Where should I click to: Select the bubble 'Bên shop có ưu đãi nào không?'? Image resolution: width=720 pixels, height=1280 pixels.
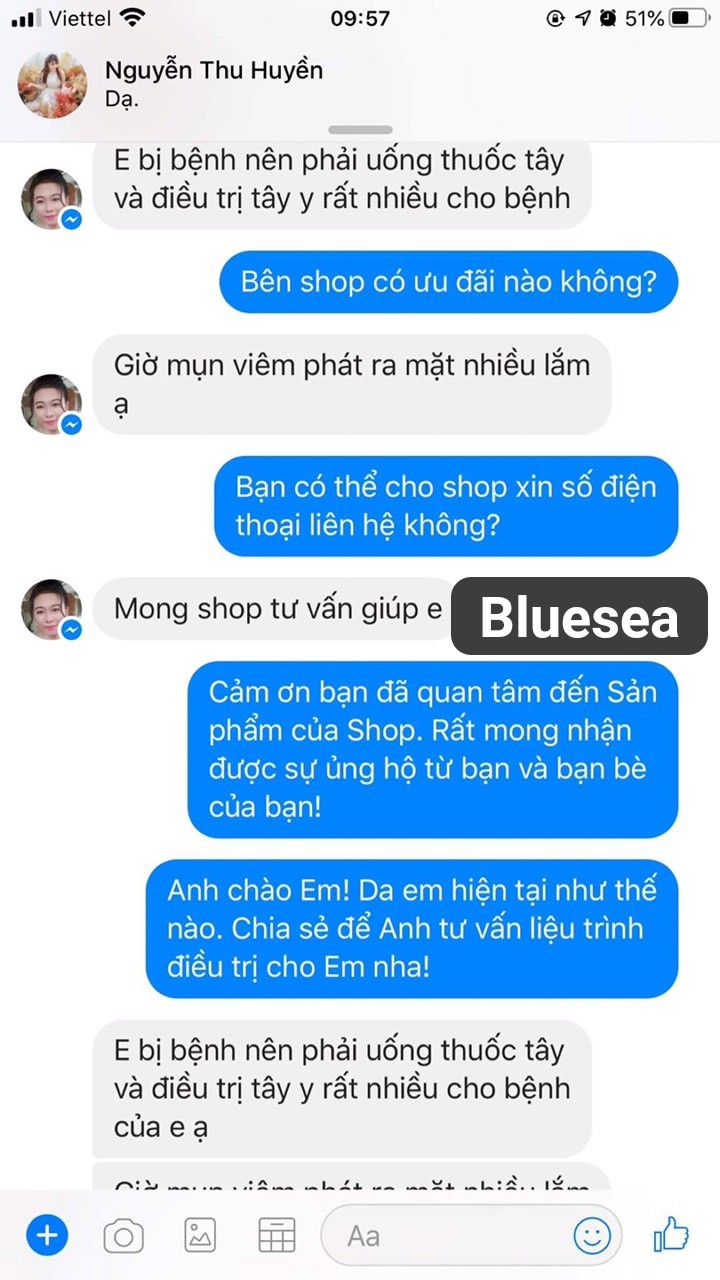tap(447, 282)
